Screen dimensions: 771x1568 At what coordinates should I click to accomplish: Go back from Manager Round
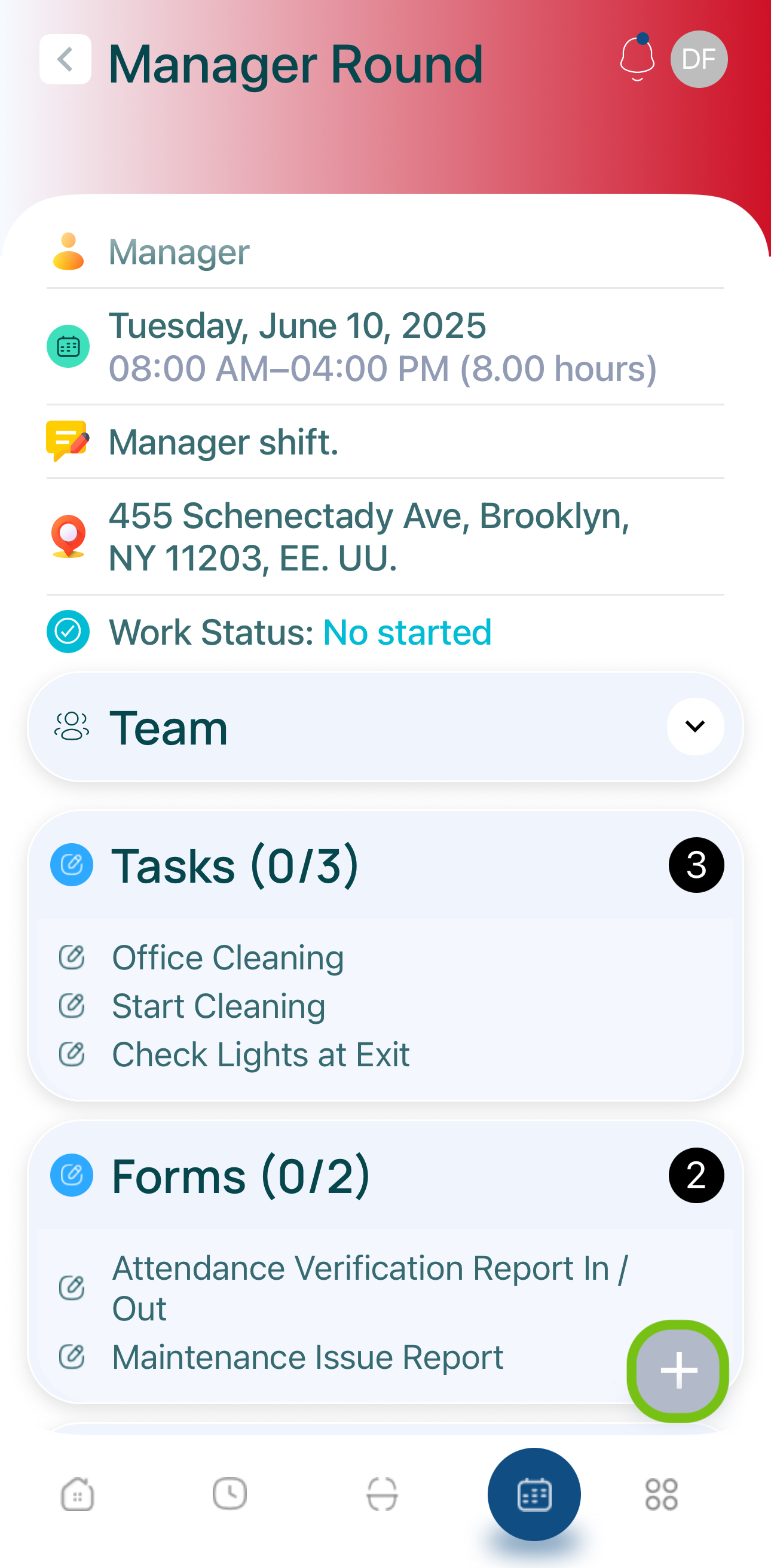65,59
